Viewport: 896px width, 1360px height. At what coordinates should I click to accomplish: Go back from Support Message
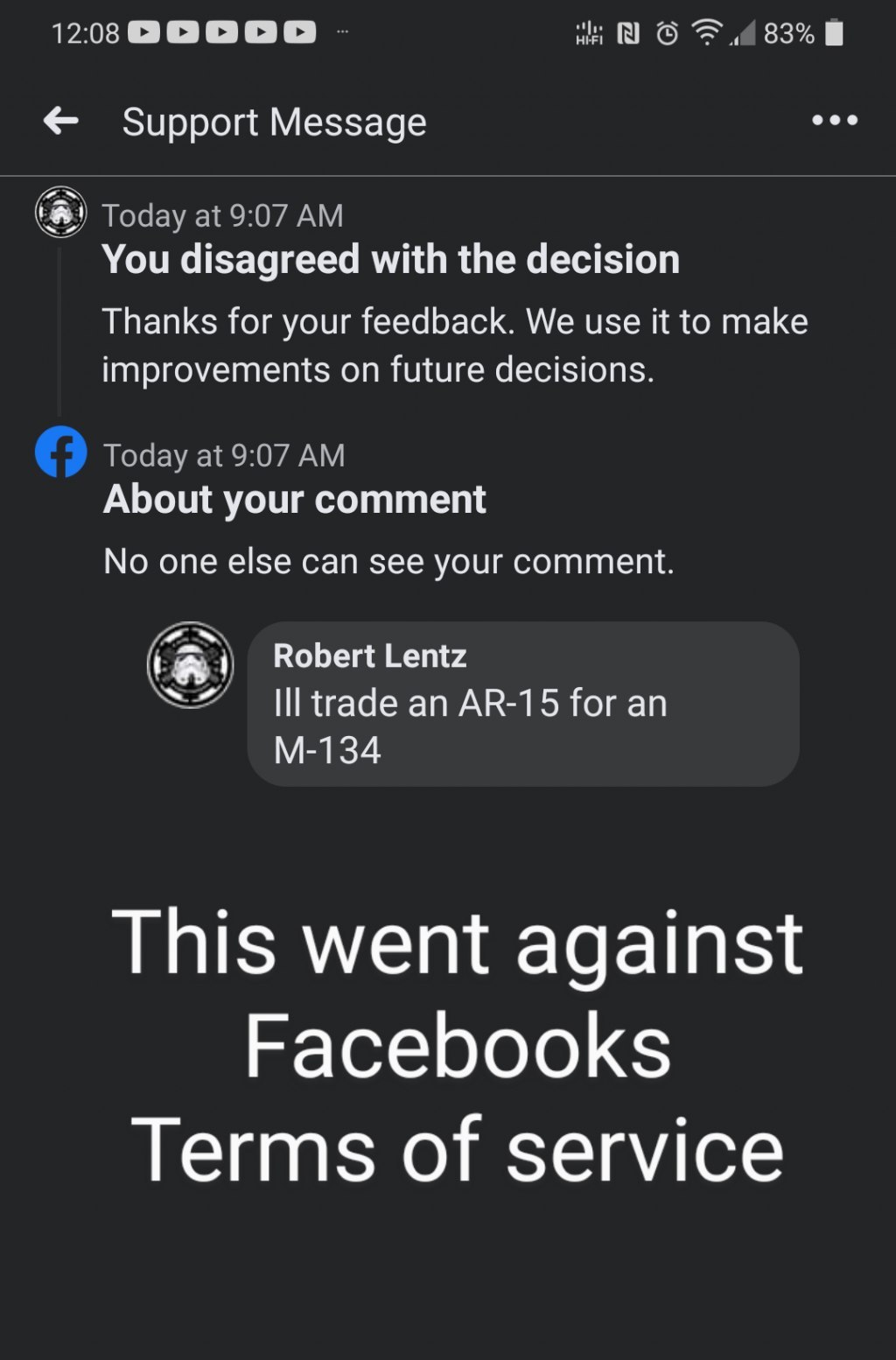point(61,121)
